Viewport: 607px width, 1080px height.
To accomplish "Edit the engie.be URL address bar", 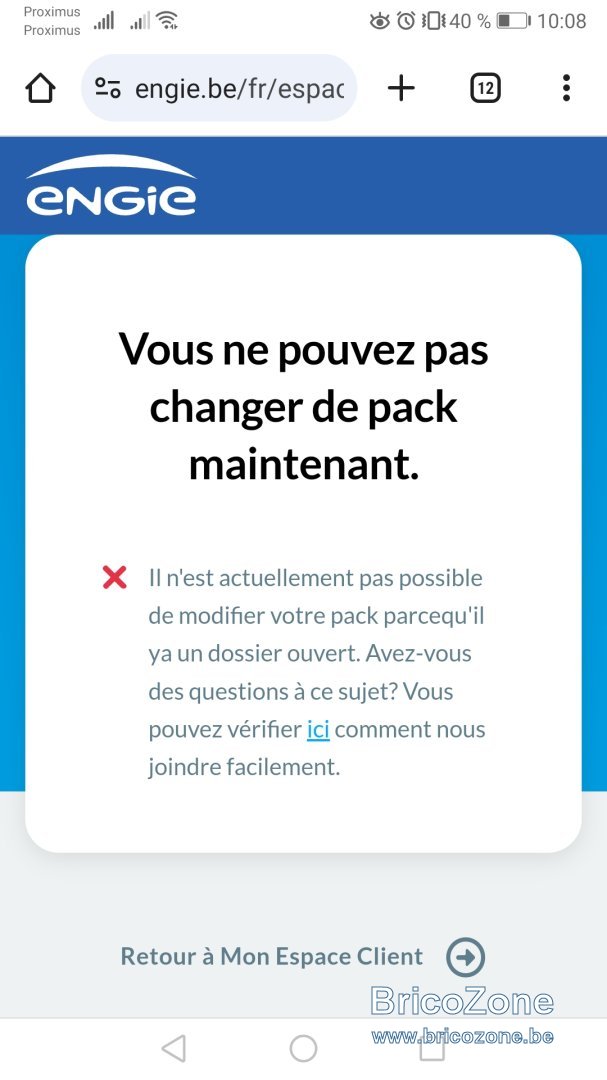I will [x=219, y=88].
